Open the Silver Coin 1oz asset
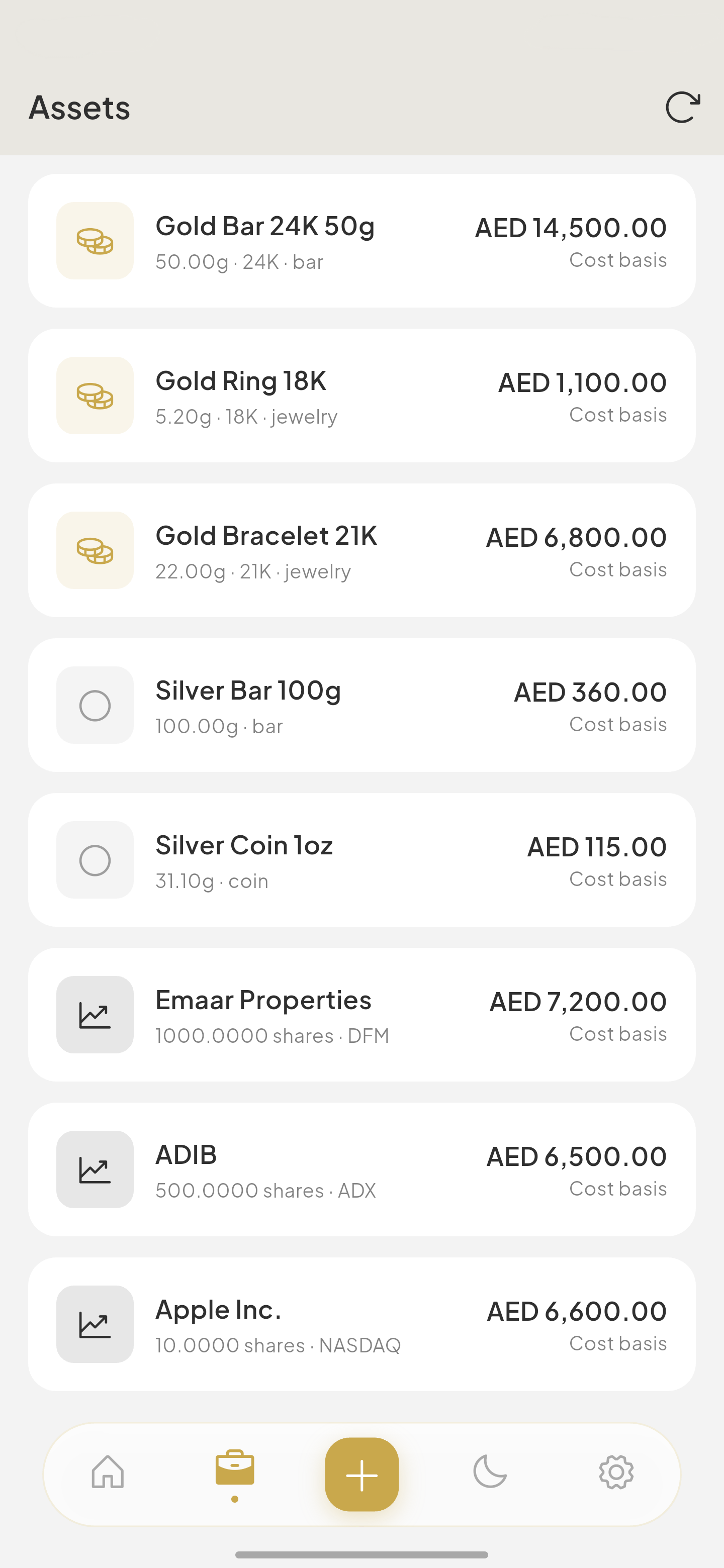This screenshot has height=1568, width=724. pos(361,859)
